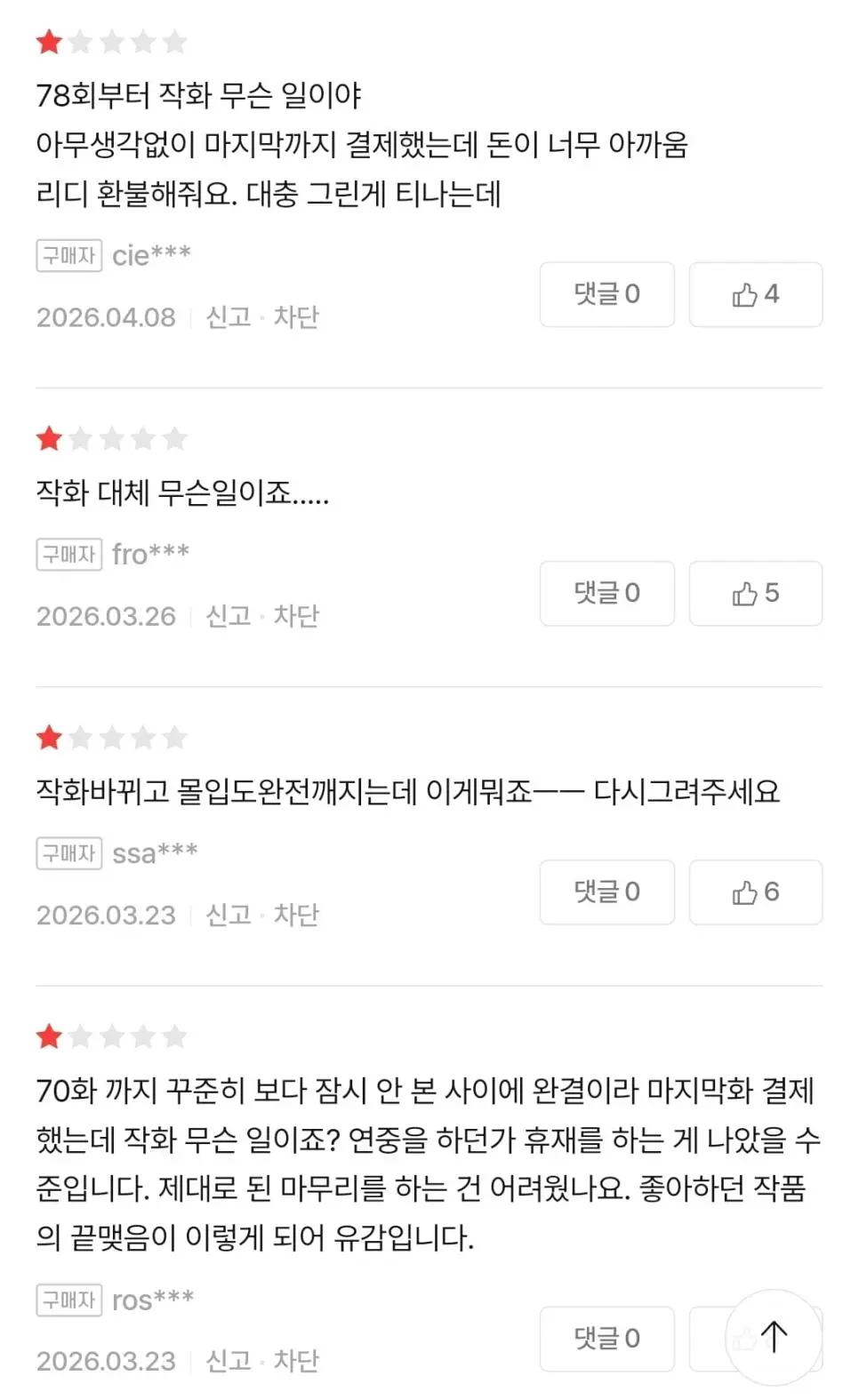Click the 구매자 badge beside cie***

(68, 255)
